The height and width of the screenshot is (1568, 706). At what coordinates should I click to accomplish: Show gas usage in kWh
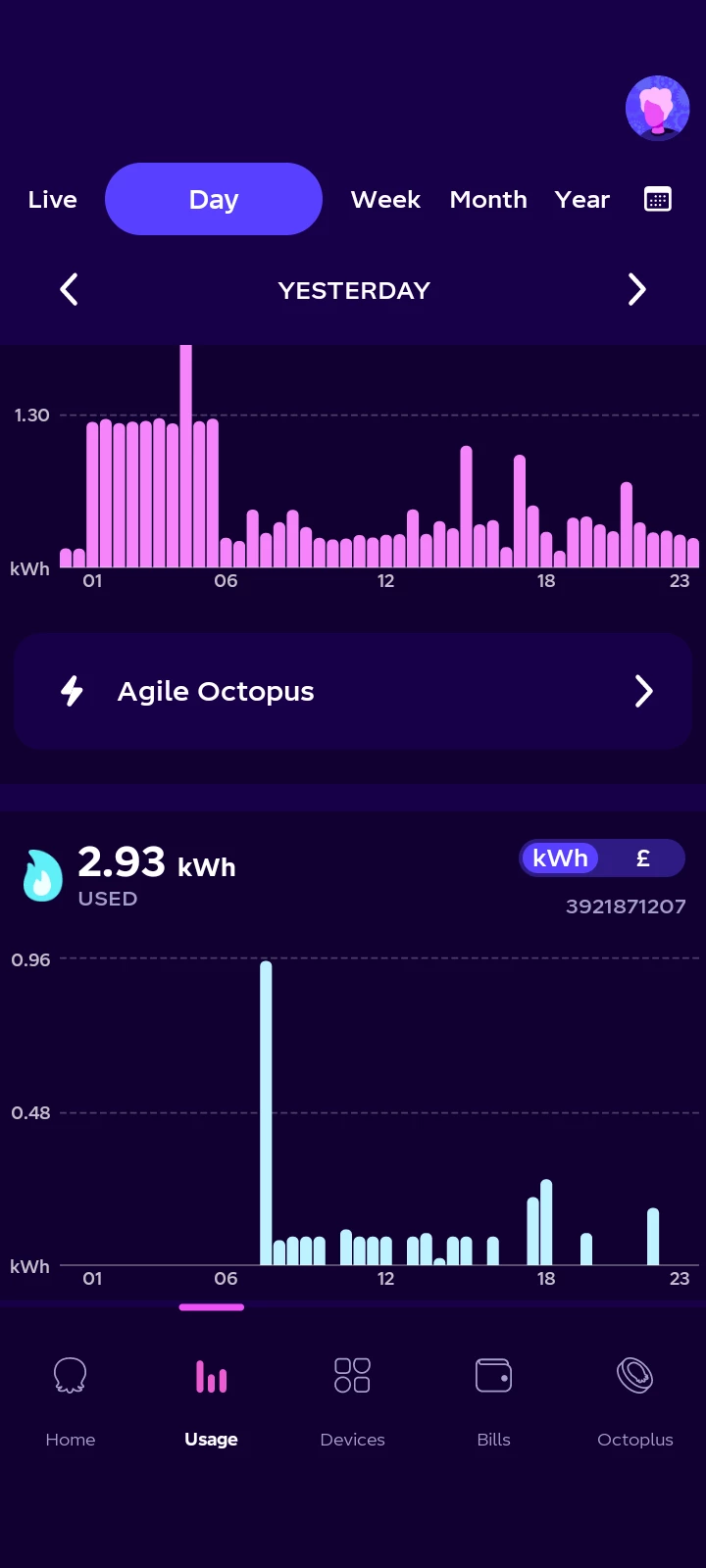pyautogui.click(x=560, y=858)
